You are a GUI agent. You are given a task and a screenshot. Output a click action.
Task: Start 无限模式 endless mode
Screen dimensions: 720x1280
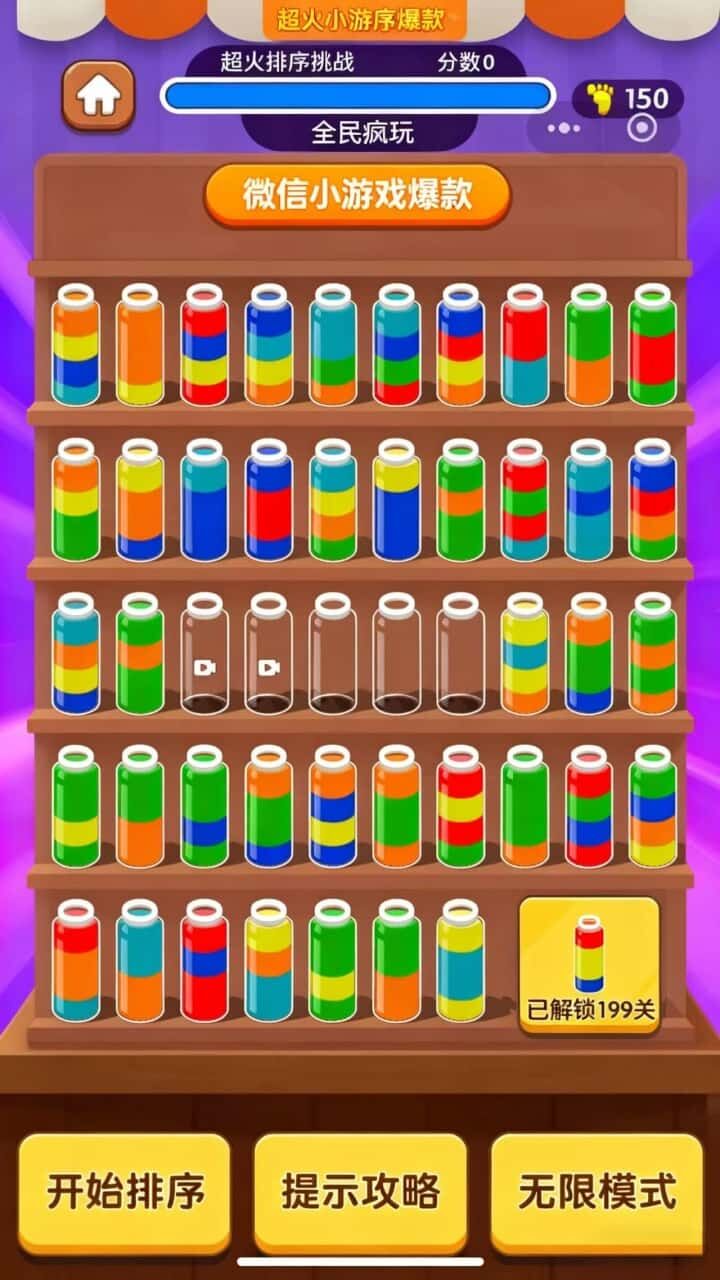coord(597,1191)
